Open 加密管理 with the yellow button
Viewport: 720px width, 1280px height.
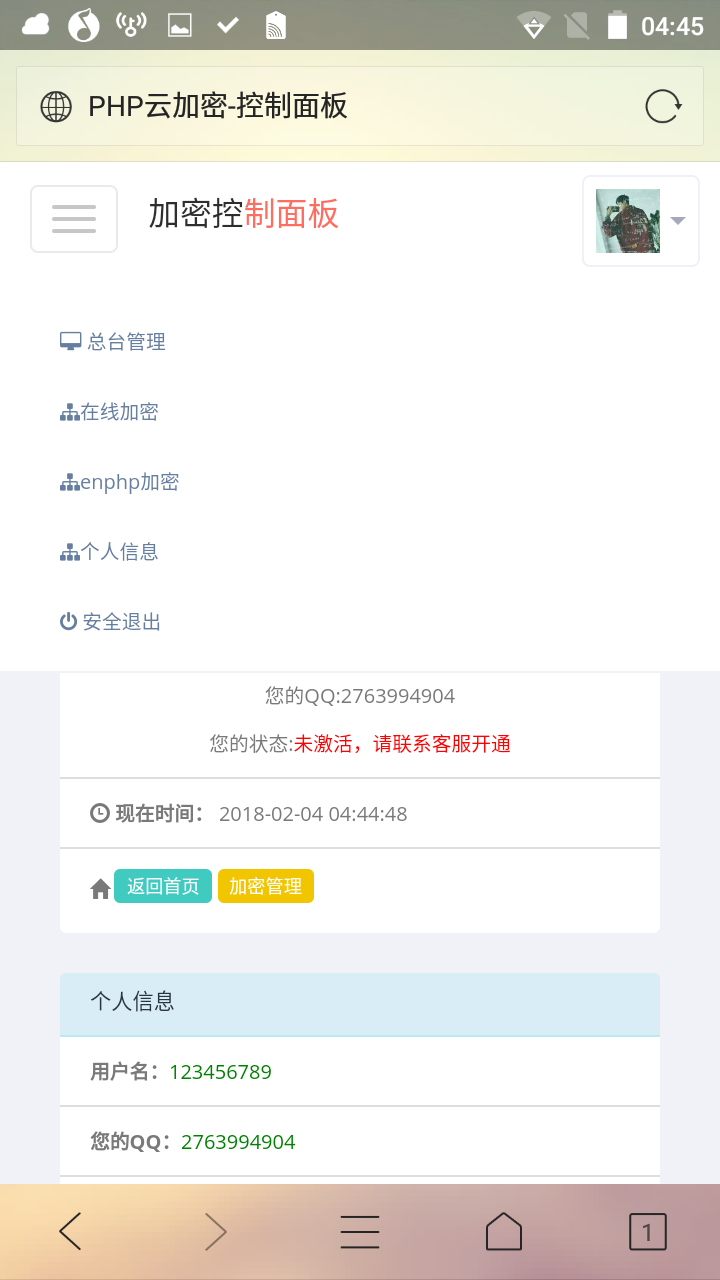[x=265, y=886]
